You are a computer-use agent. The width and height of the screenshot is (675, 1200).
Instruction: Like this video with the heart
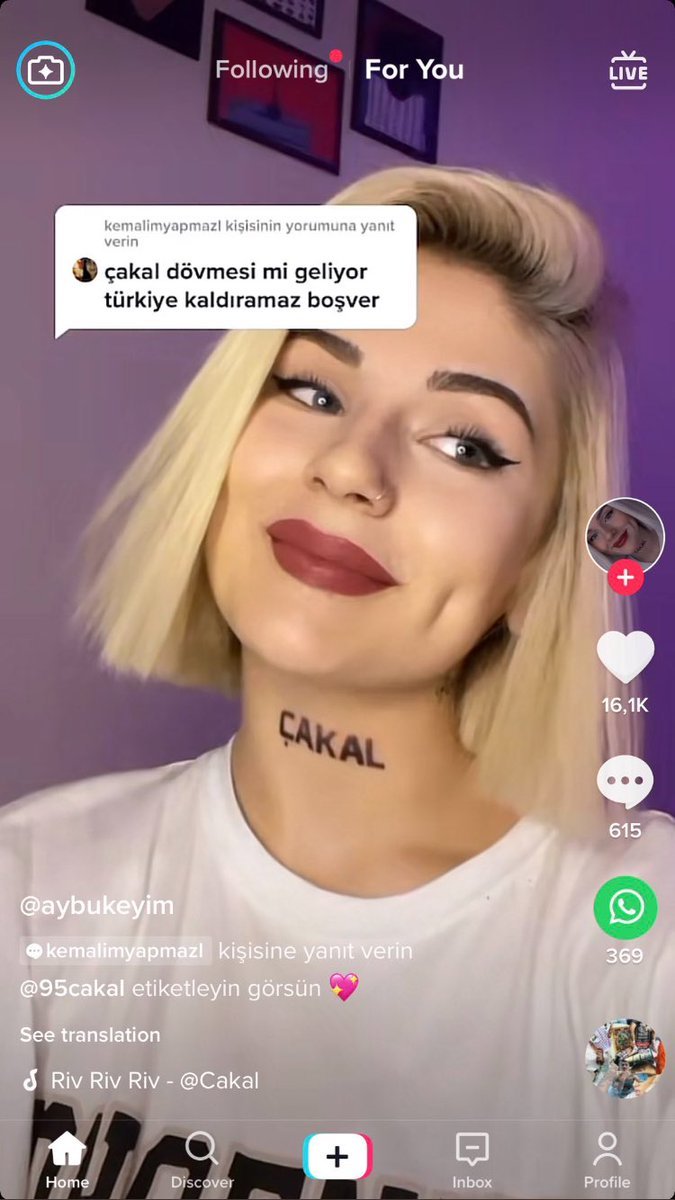pyautogui.click(x=625, y=658)
